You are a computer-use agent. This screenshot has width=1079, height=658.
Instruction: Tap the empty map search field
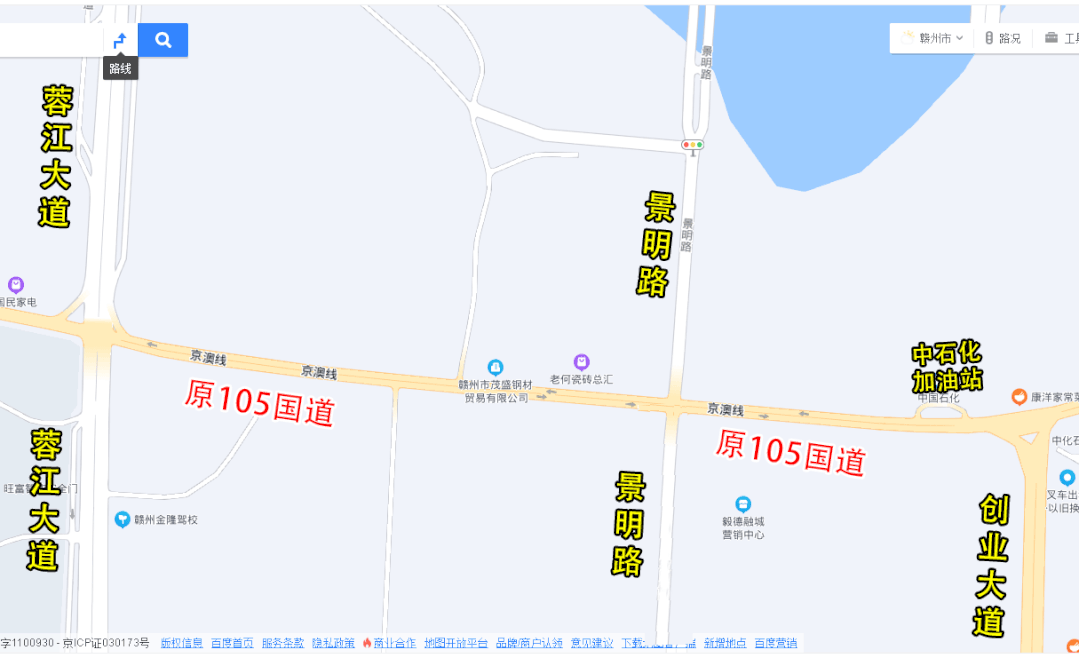click(50, 40)
